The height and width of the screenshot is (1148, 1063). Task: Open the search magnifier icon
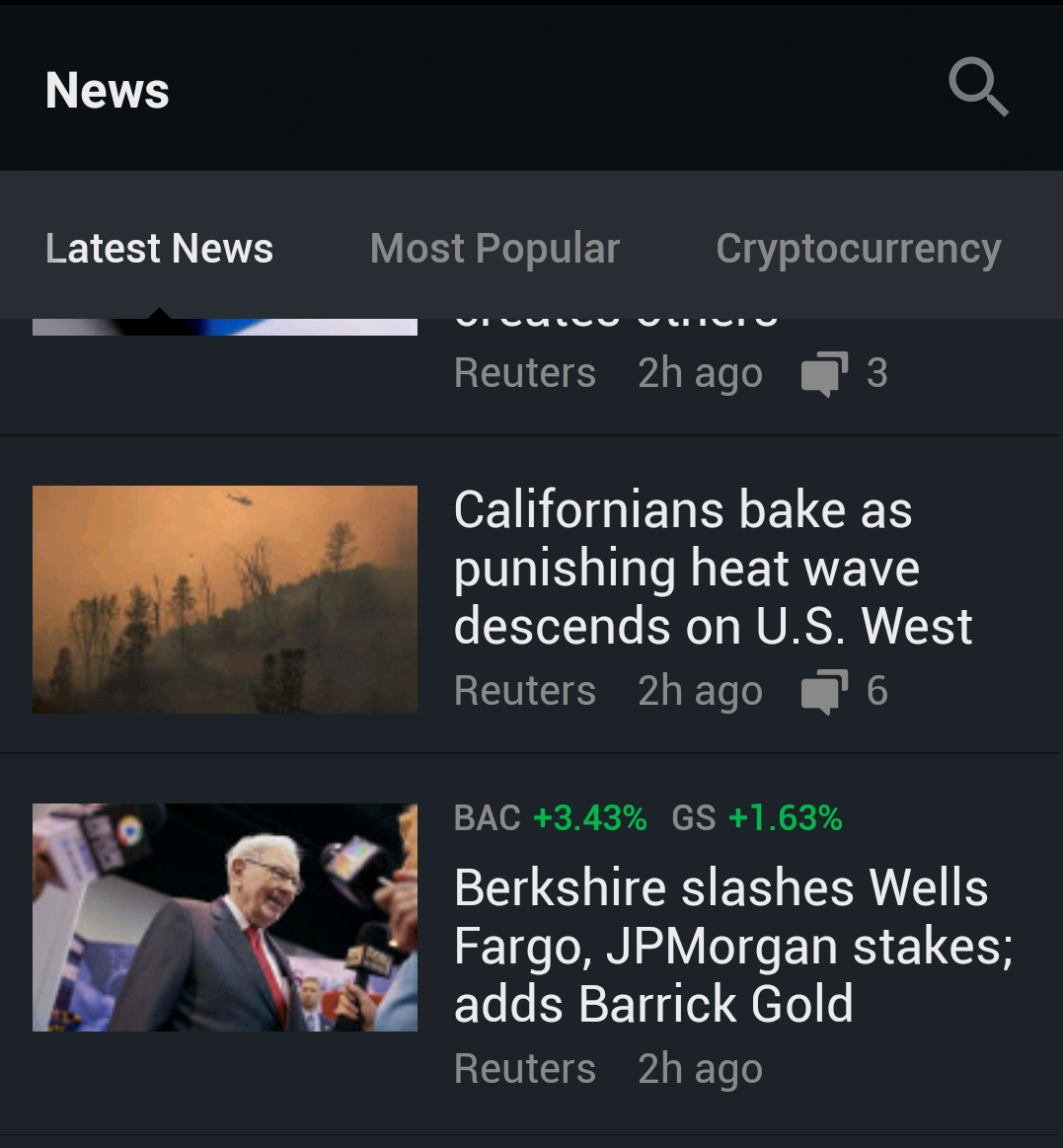click(x=978, y=88)
